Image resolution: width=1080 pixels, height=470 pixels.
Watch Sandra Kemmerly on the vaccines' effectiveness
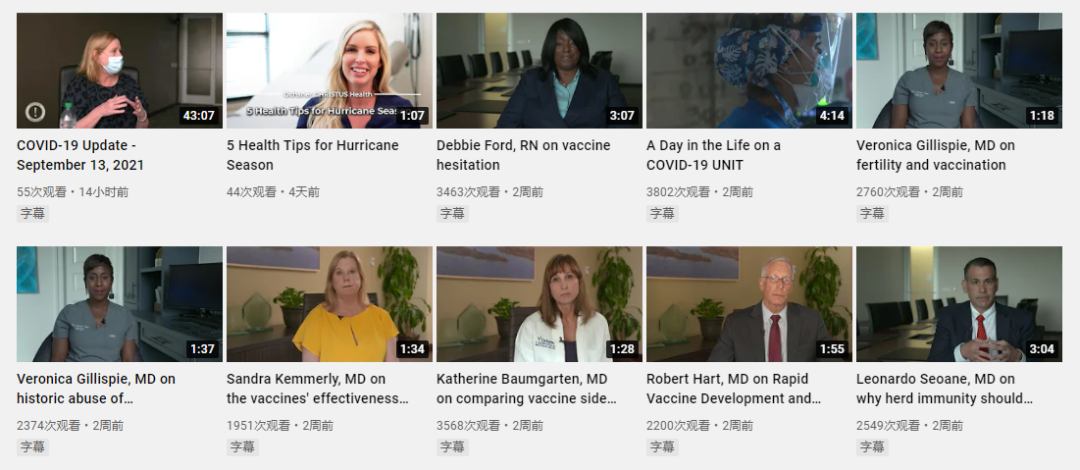tap(329, 304)
